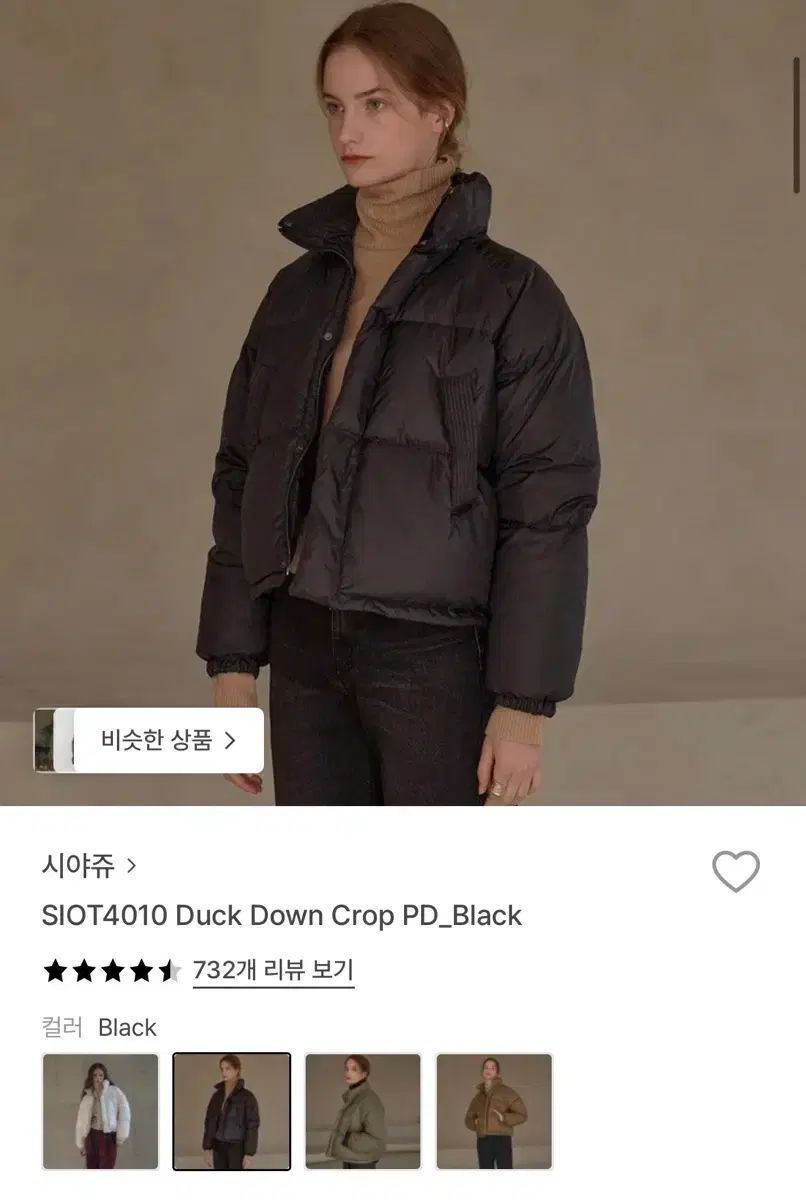
Task: Choose the khaki green jacket color thumbnail
Action: pyautogui.click(x=363, y=1111)
